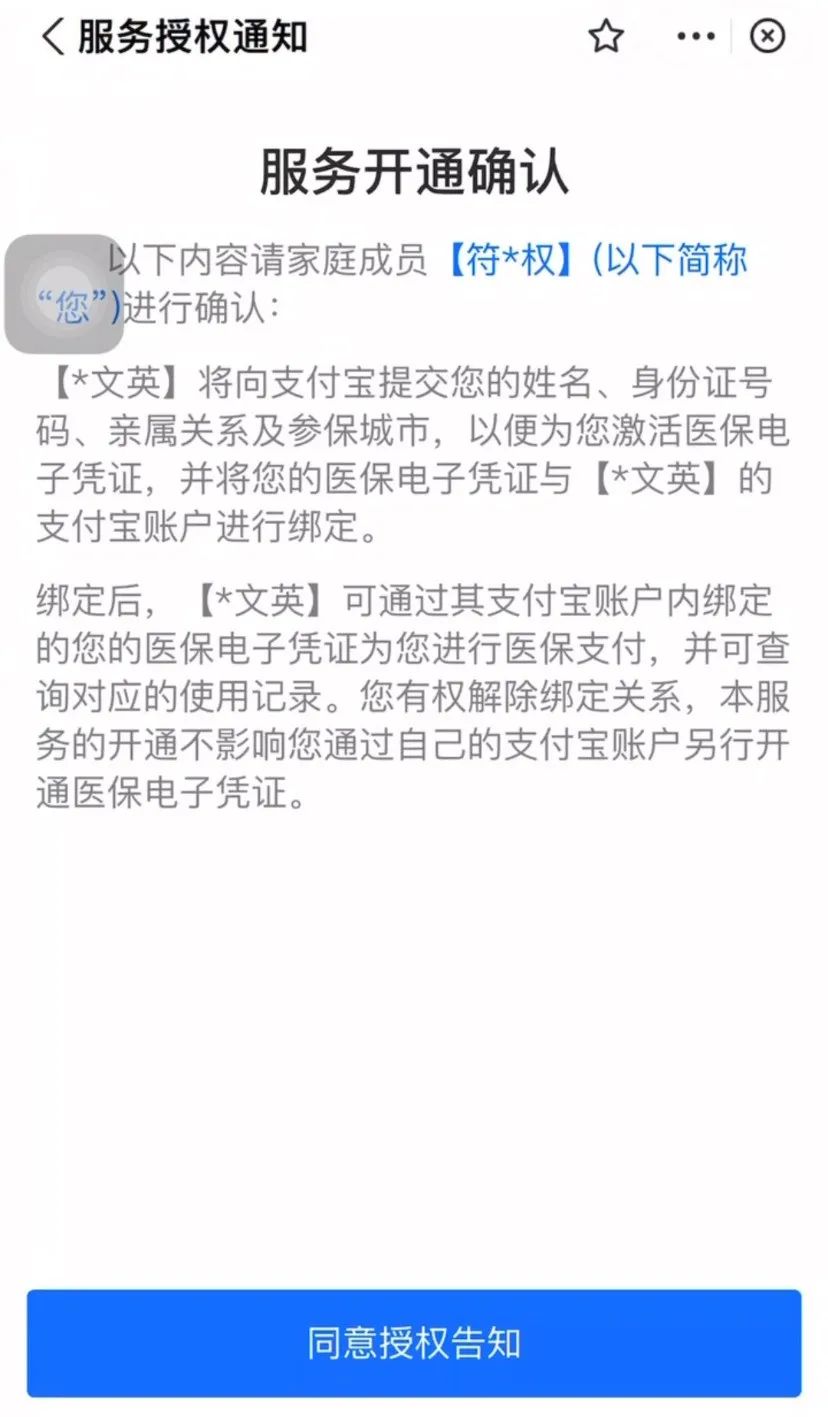
Task: Select the paragraph starting with 绑定后
Action: coord(414,690)
